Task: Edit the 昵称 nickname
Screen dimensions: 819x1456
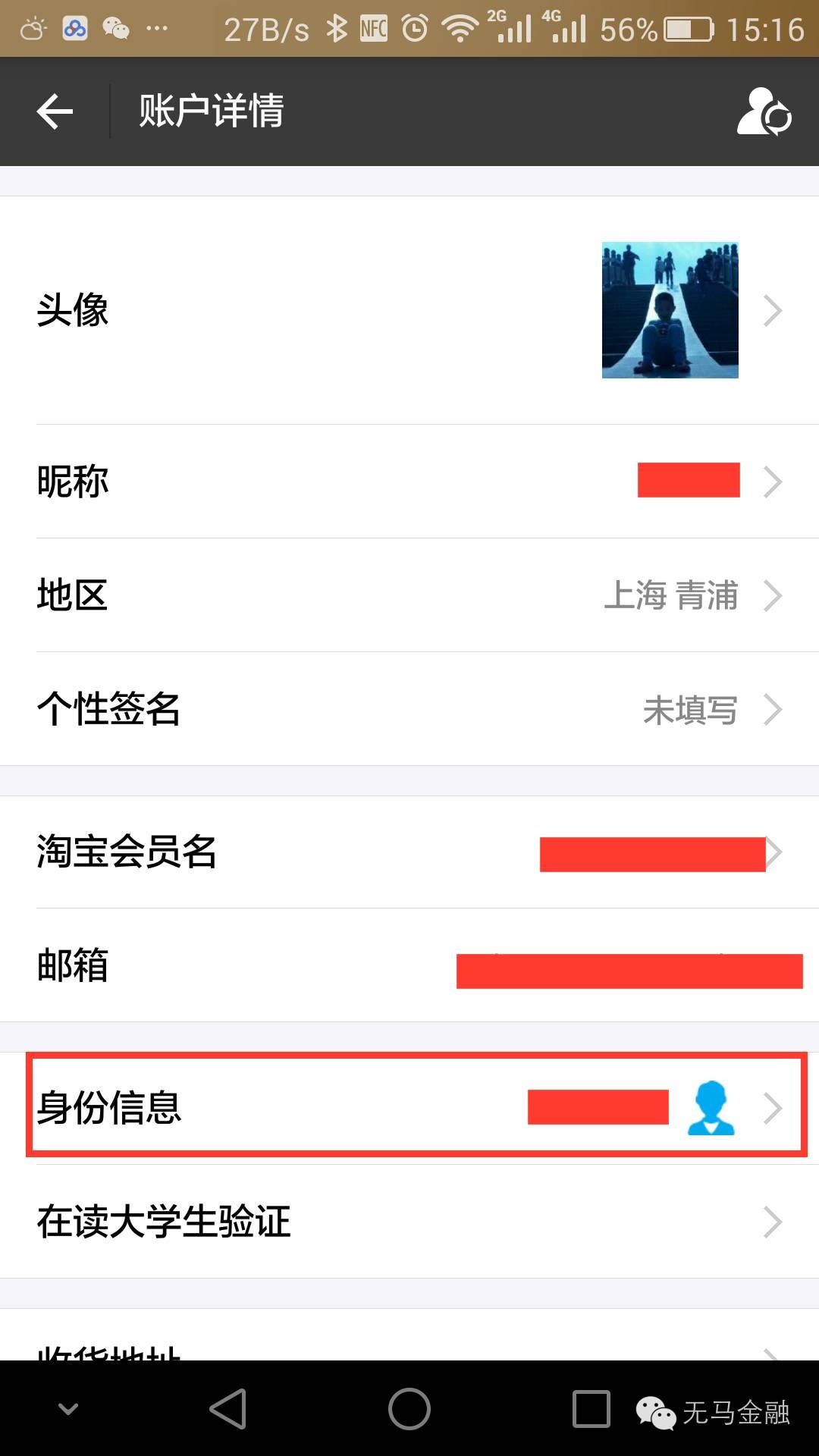Action: tap(409, 482)
